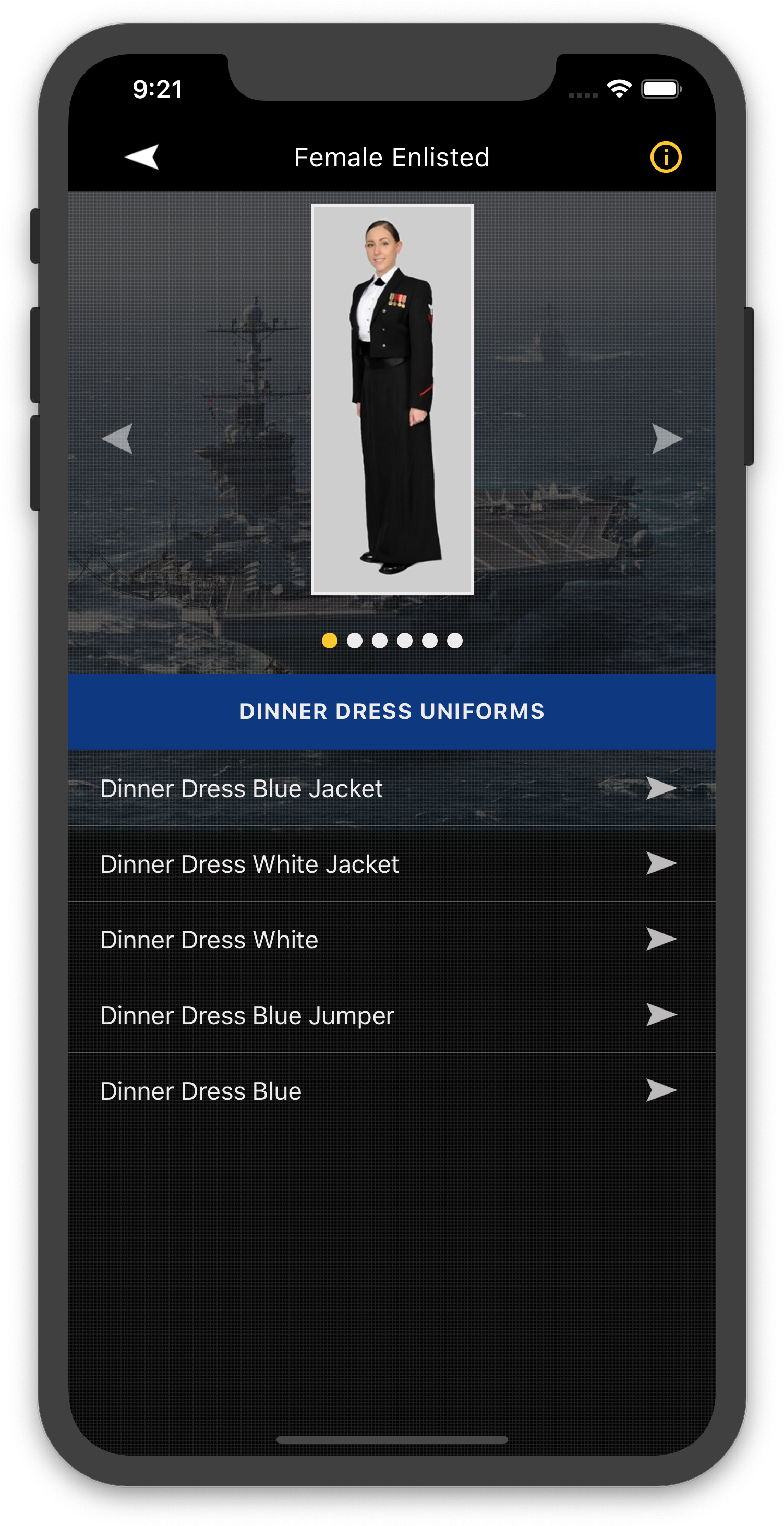Show the next uniform image
Image resolution: width=784 pixels, height=1526 pixels.
[x=667, y=439]
